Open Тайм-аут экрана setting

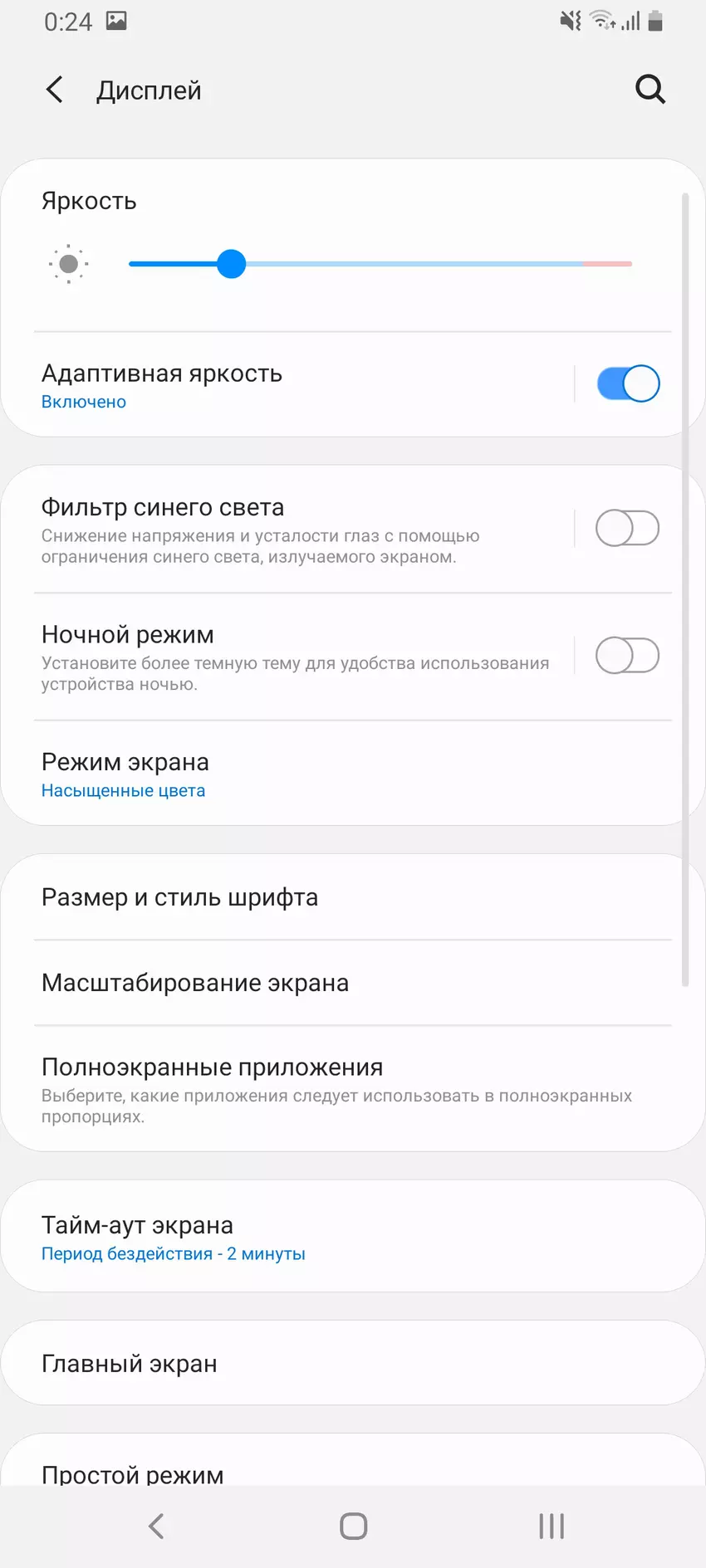click(332, 1237)
